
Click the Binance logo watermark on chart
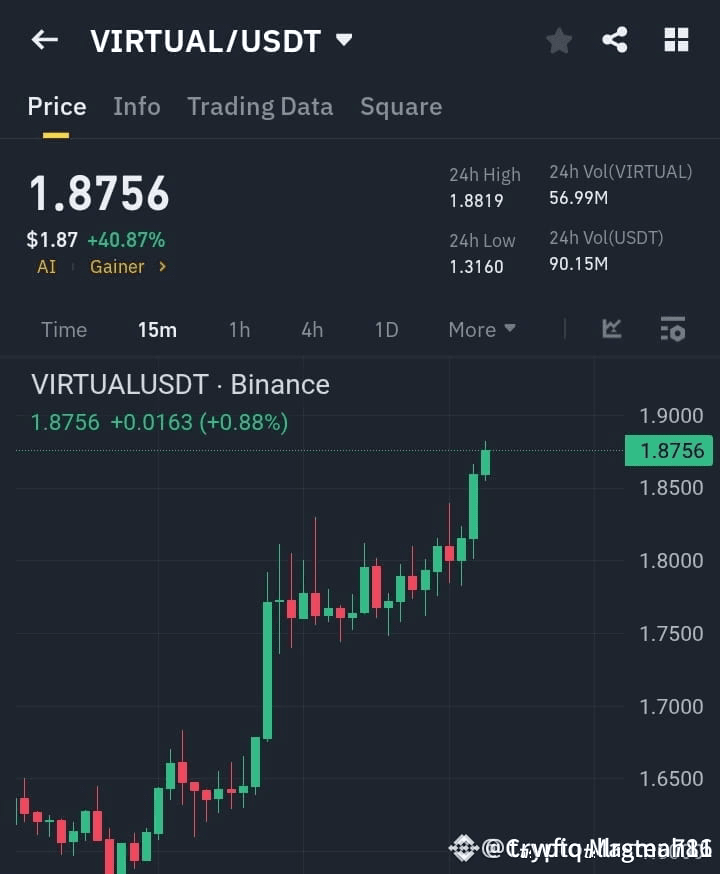coord(463,848)
